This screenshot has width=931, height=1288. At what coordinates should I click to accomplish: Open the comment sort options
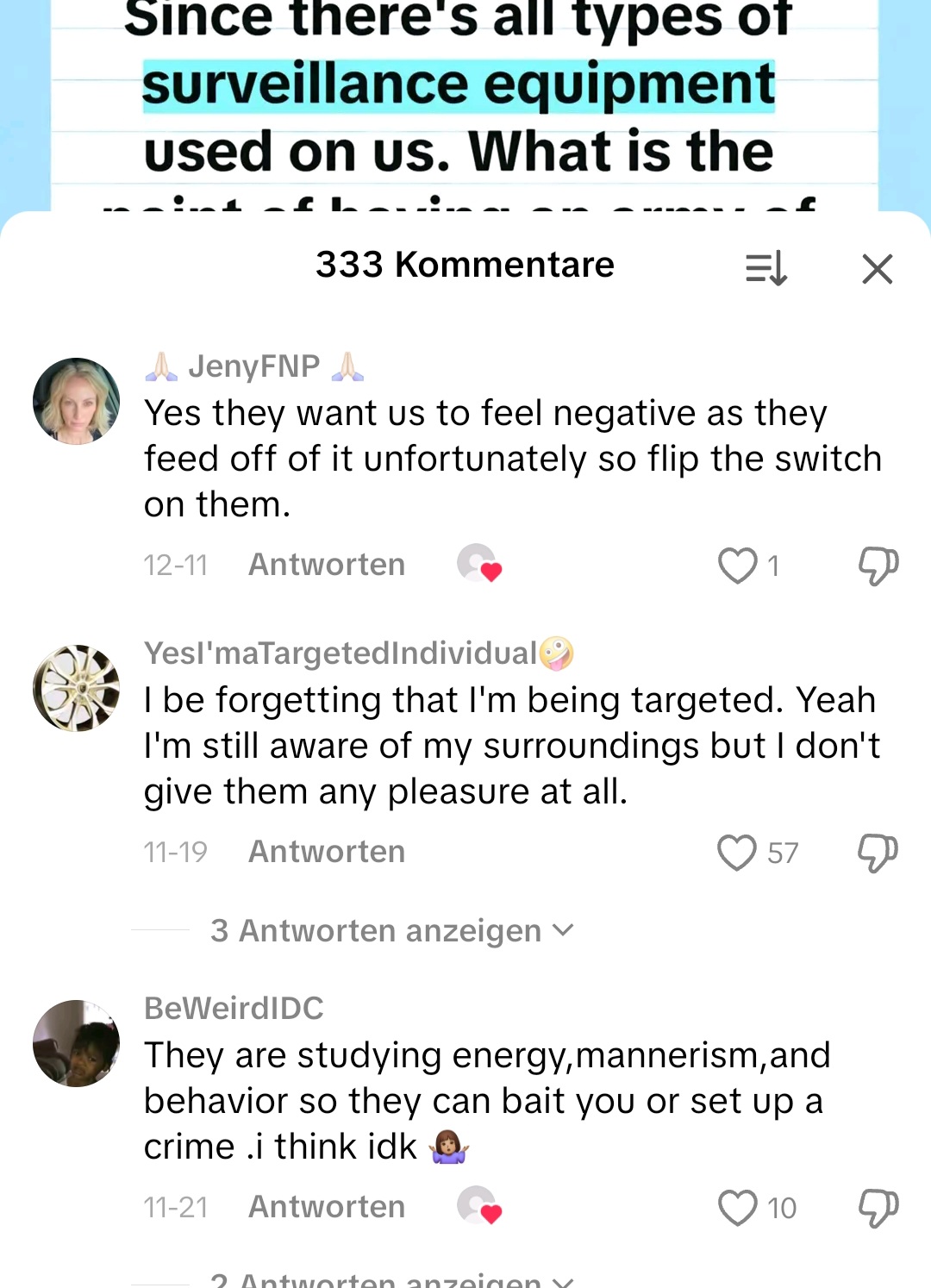pos(765,268)
